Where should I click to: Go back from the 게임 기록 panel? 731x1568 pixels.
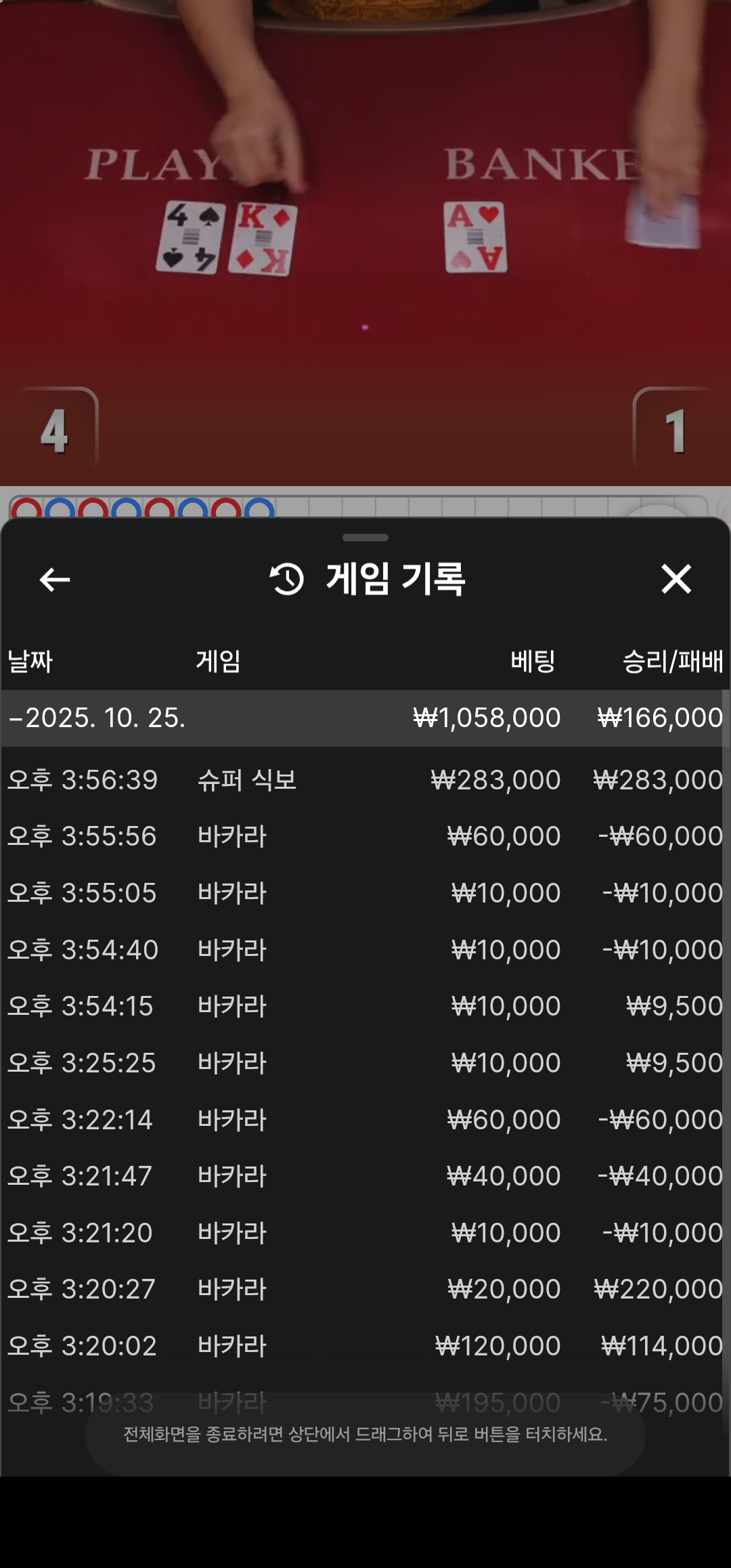point(55,580)
